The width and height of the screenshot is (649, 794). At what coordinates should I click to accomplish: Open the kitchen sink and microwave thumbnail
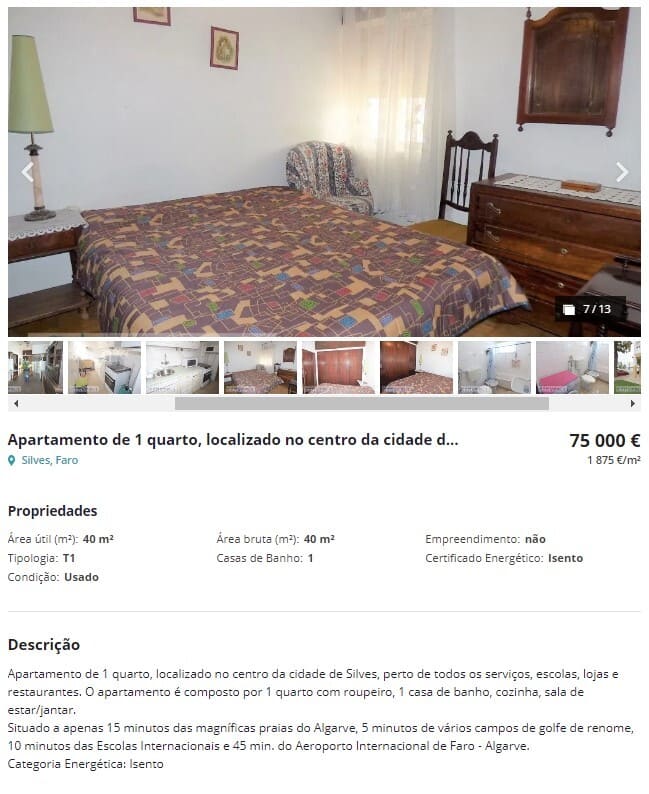[182, 367]
